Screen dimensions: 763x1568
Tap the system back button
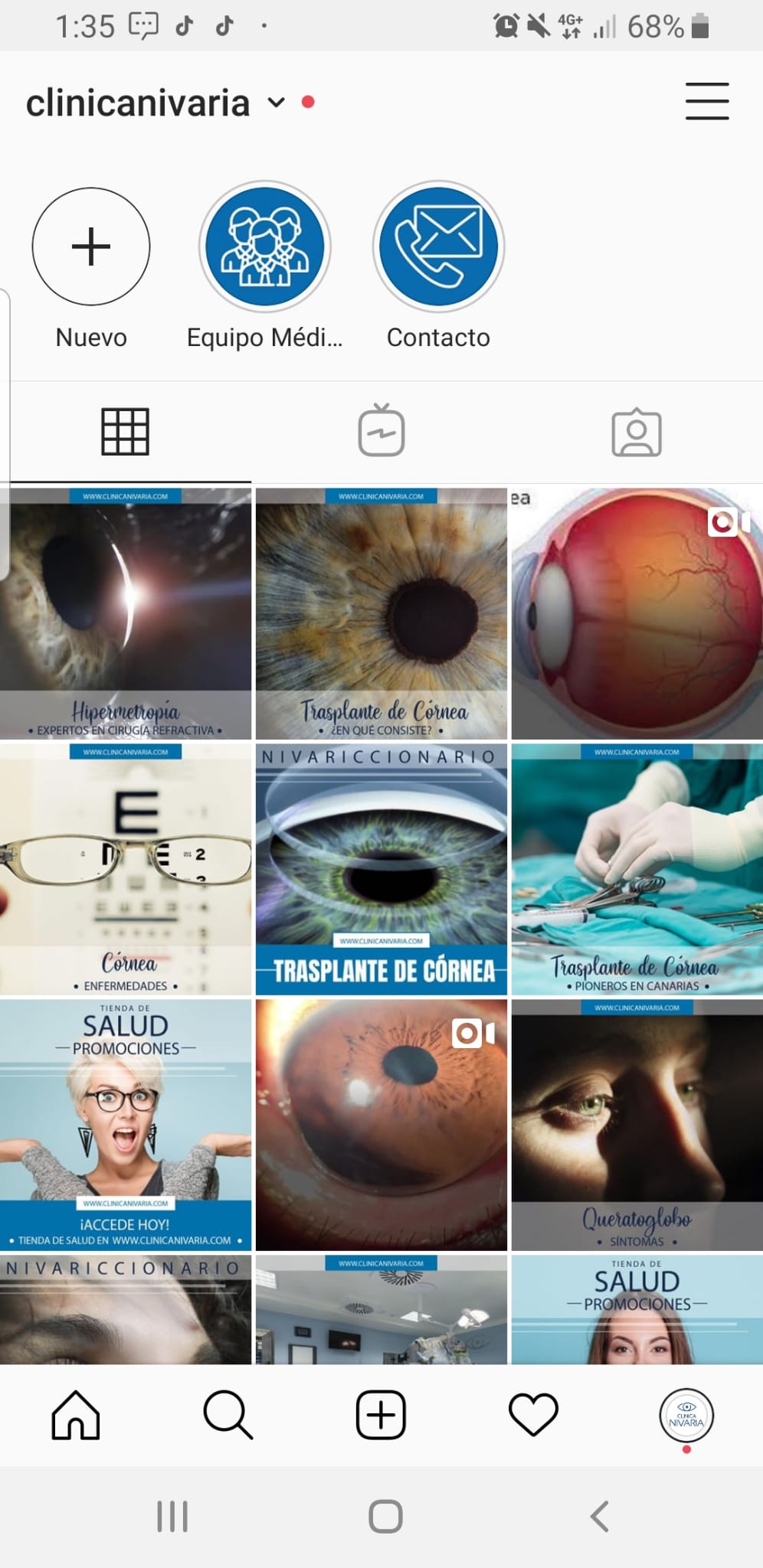pos(600,1516)
